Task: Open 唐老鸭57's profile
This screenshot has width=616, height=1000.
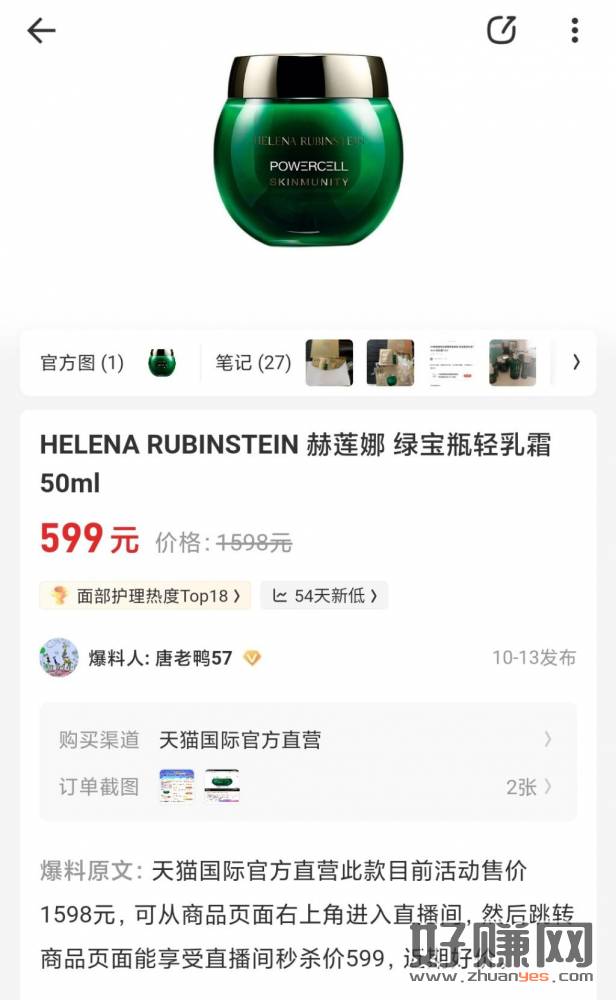Action: [x=160, y=658]
